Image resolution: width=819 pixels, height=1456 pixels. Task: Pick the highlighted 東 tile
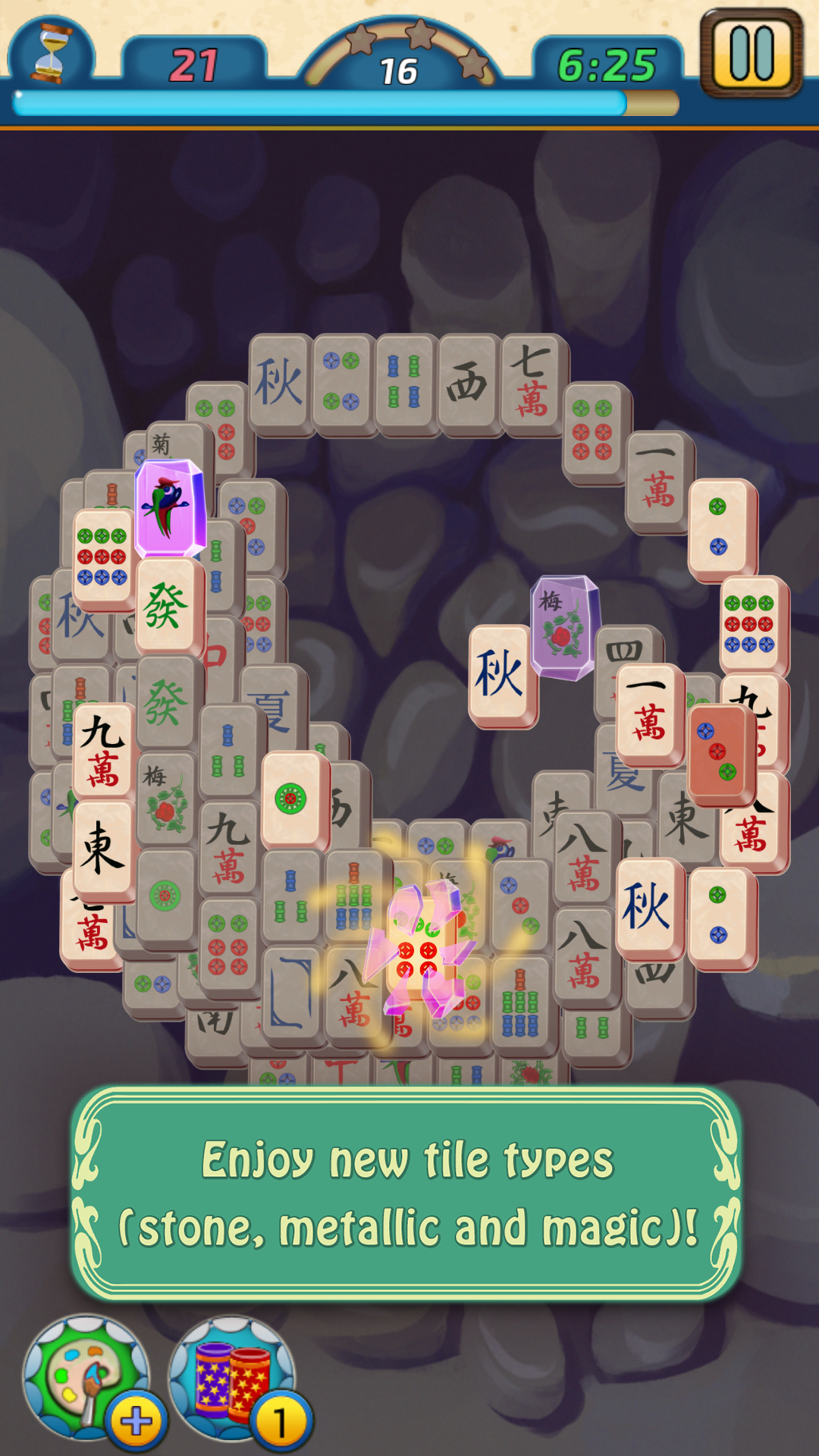click(x=103, y=849)
